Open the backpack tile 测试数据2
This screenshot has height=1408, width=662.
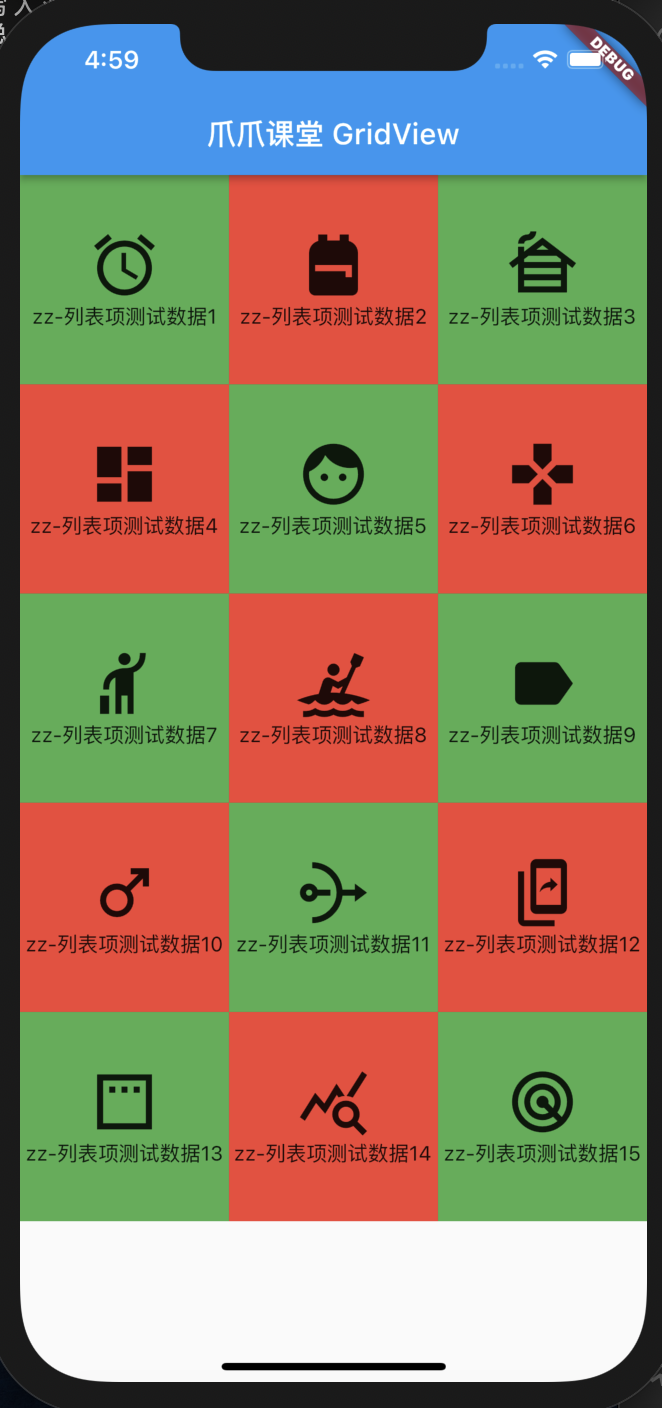point(333,280)
